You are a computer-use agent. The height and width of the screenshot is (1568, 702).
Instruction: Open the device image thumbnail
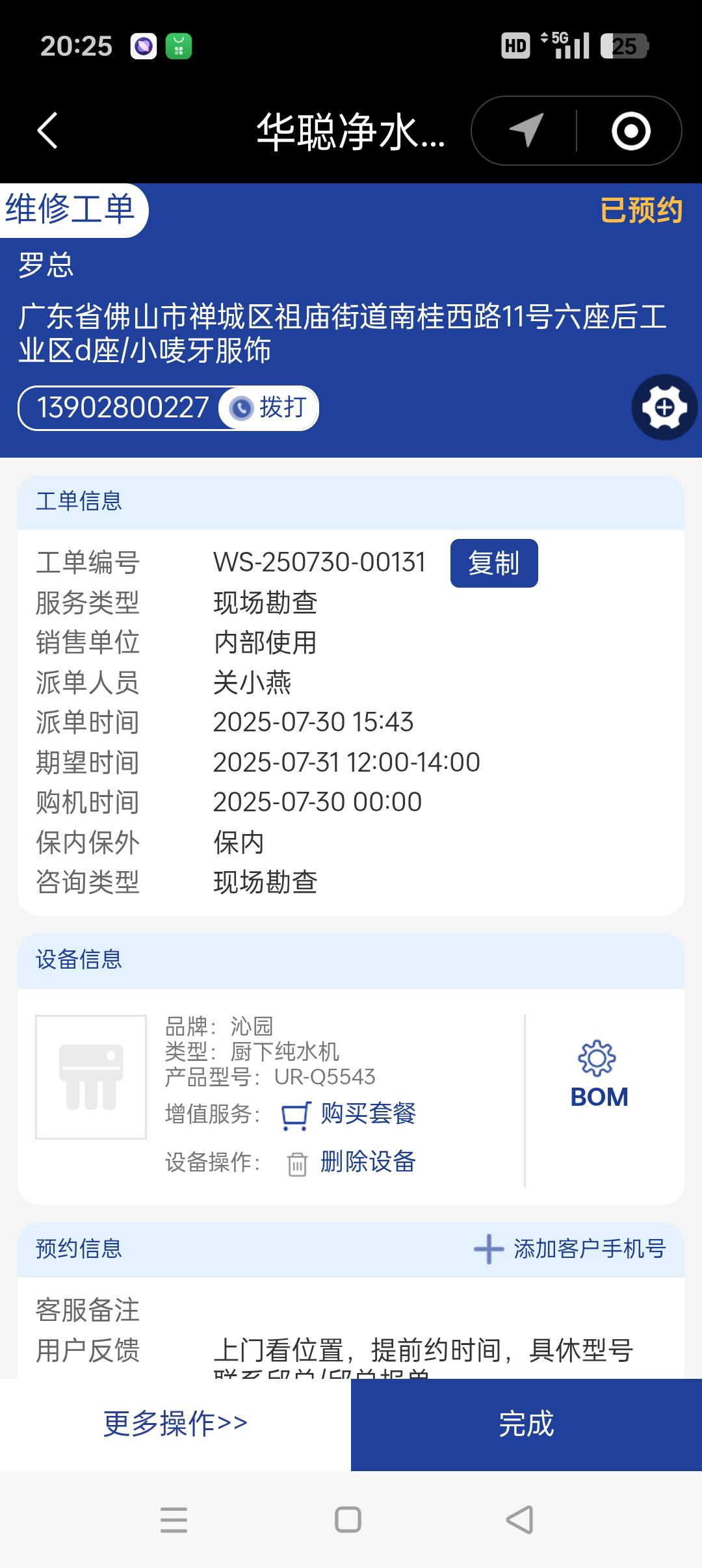click(91, 1077)
